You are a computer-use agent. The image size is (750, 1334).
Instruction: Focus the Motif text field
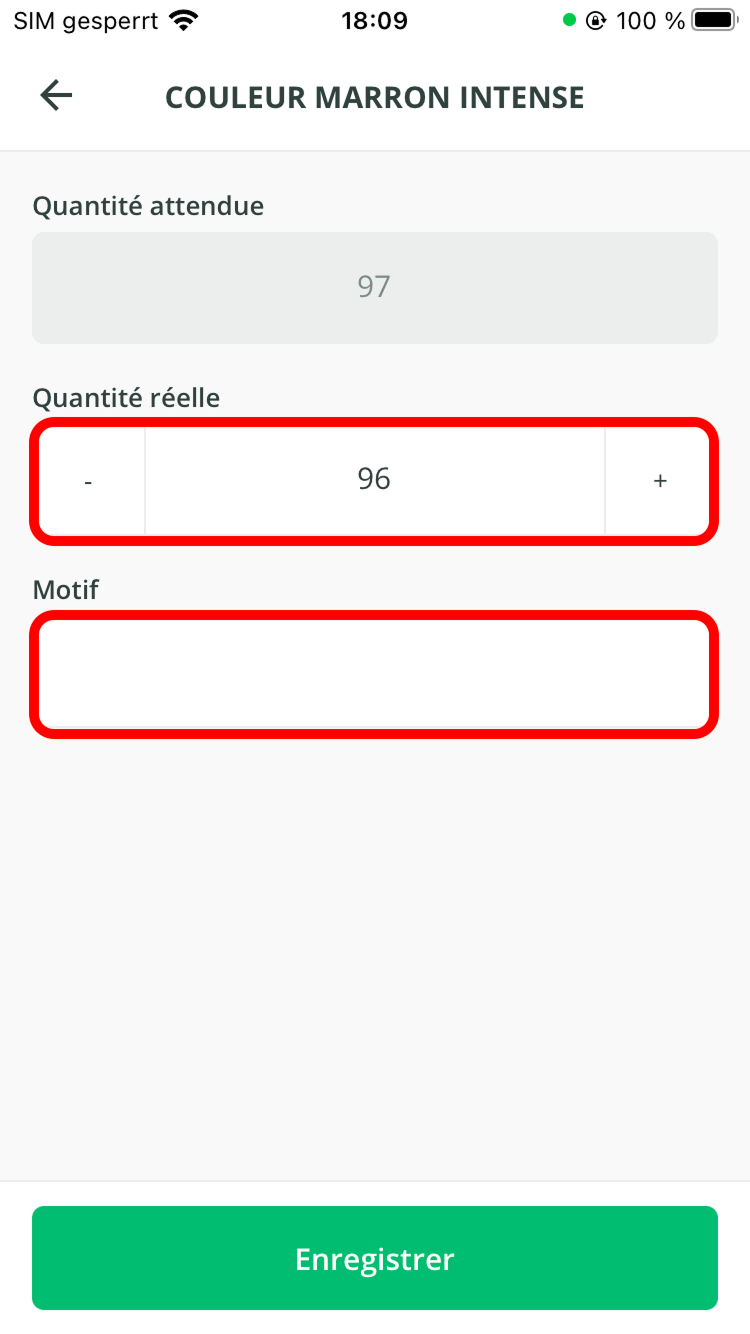pyautogui.click(x=374, y=674)
